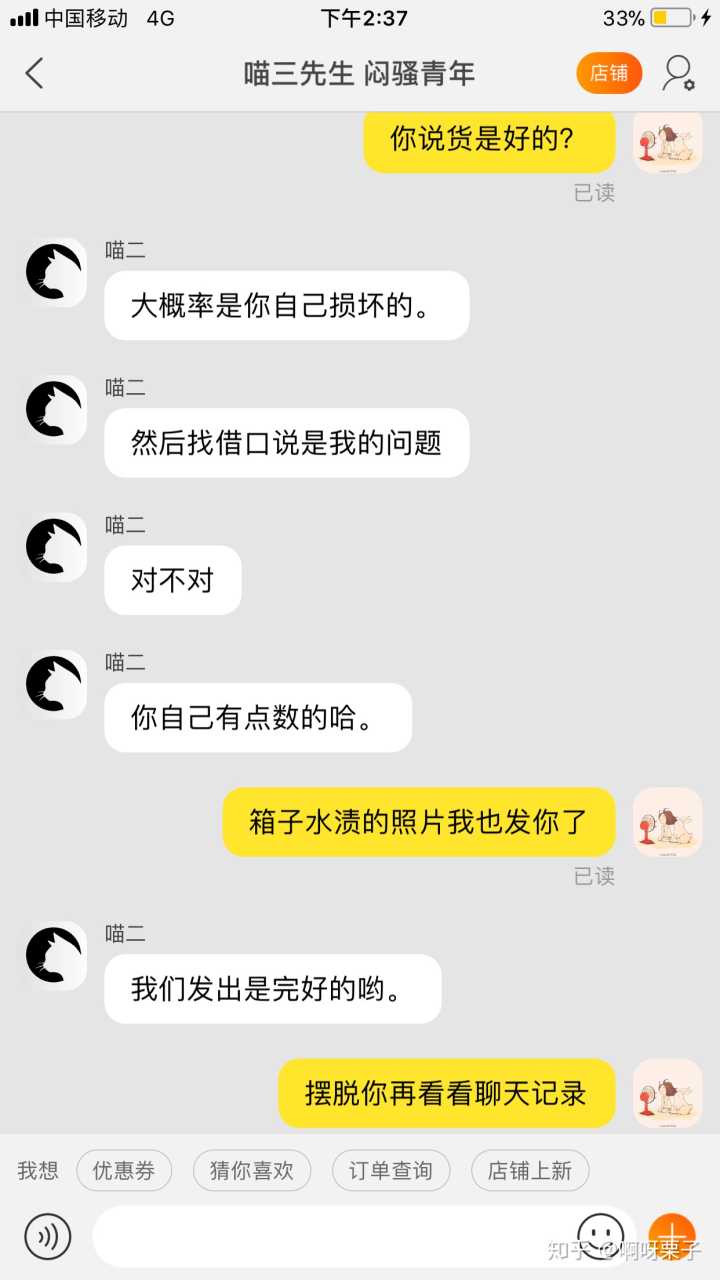Focus the message text field

pyautogui.click(x=330, y=1236)
